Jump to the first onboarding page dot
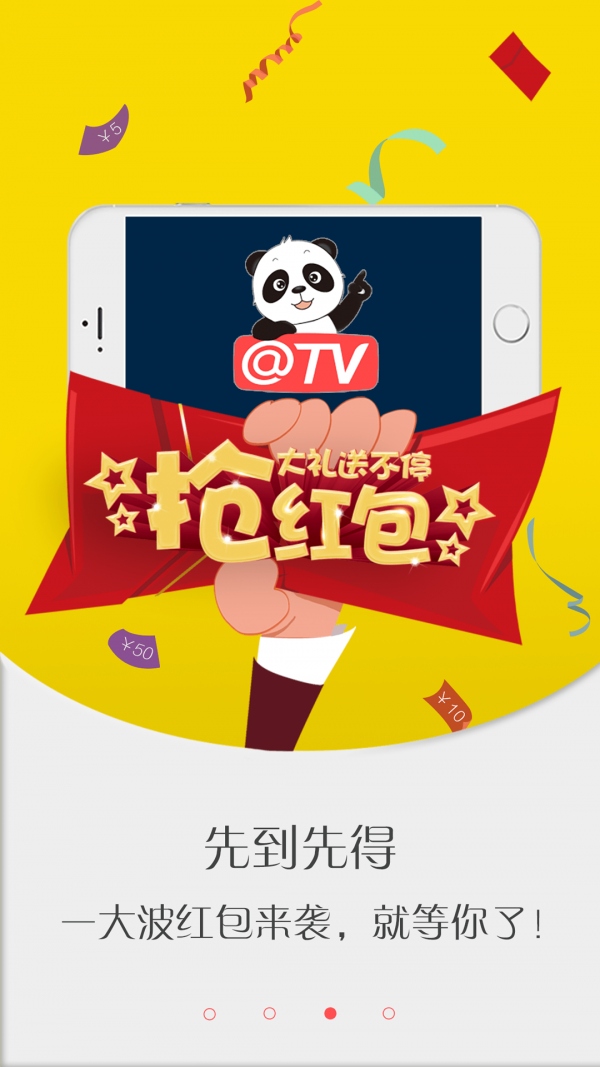 click(x=209, y=1014)
